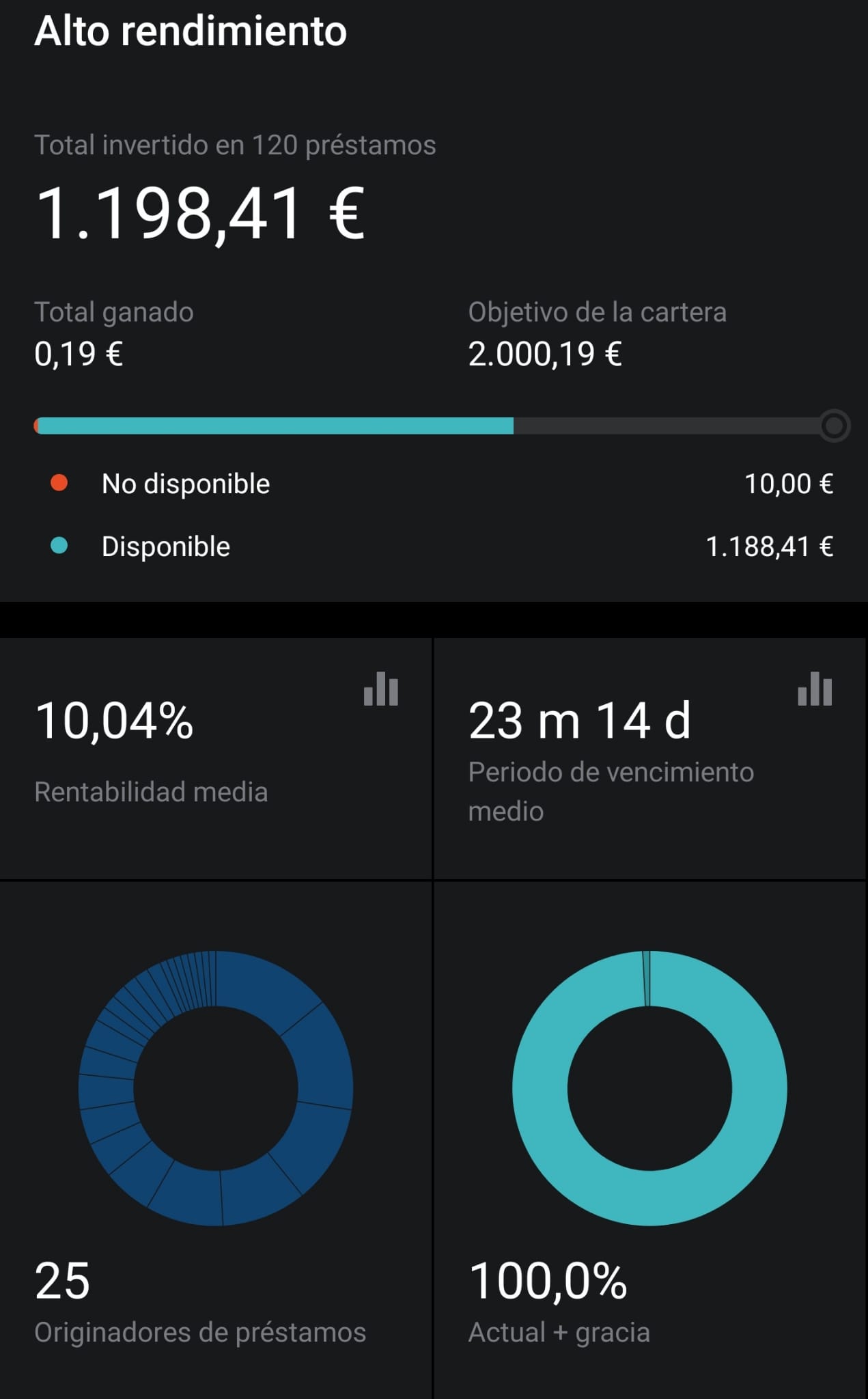868x1399 pixels.
Task: Open the Actual + gracia status card
Action: tap(650, 1140)
